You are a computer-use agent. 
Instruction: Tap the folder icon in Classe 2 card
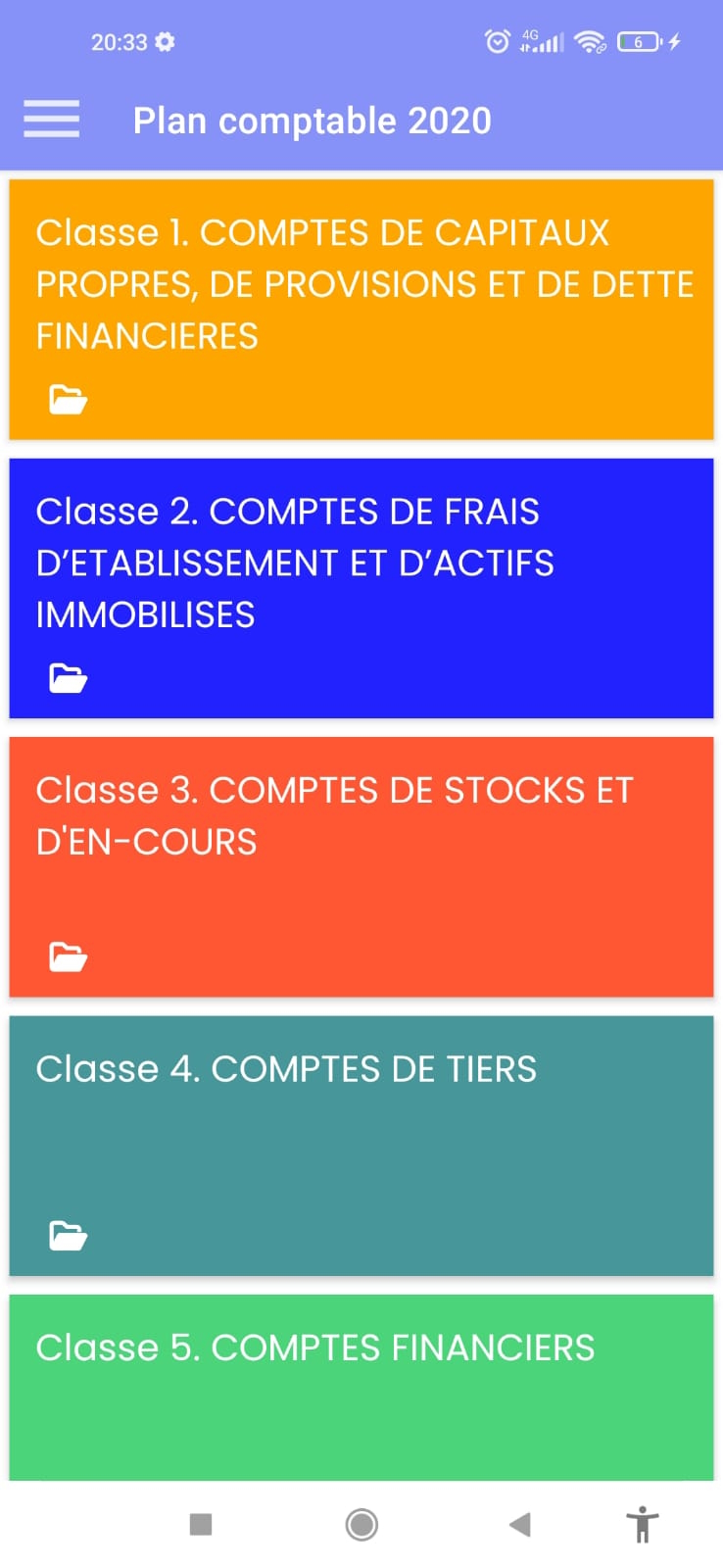(x=69, y=678)
